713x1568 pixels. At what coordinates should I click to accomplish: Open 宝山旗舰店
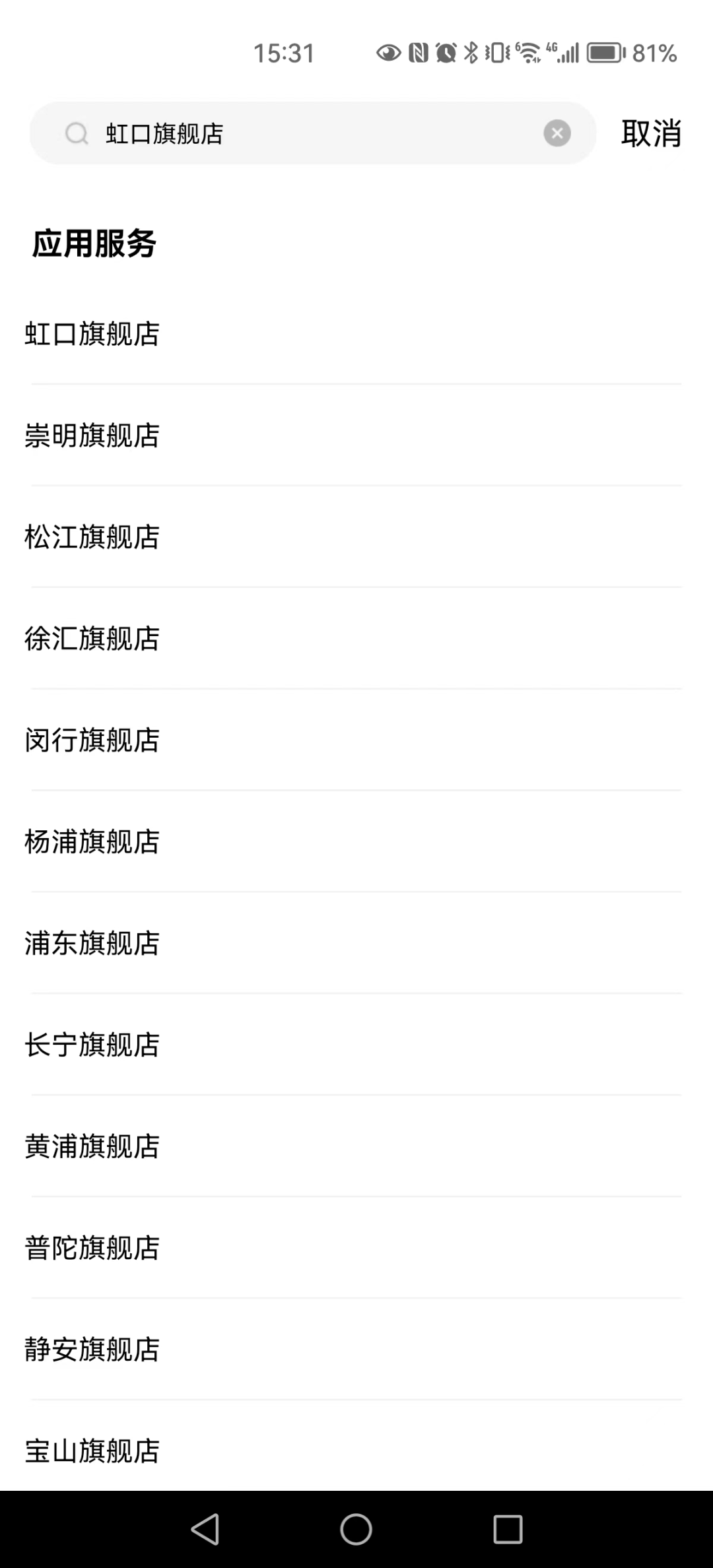(x=356, y=1447)
